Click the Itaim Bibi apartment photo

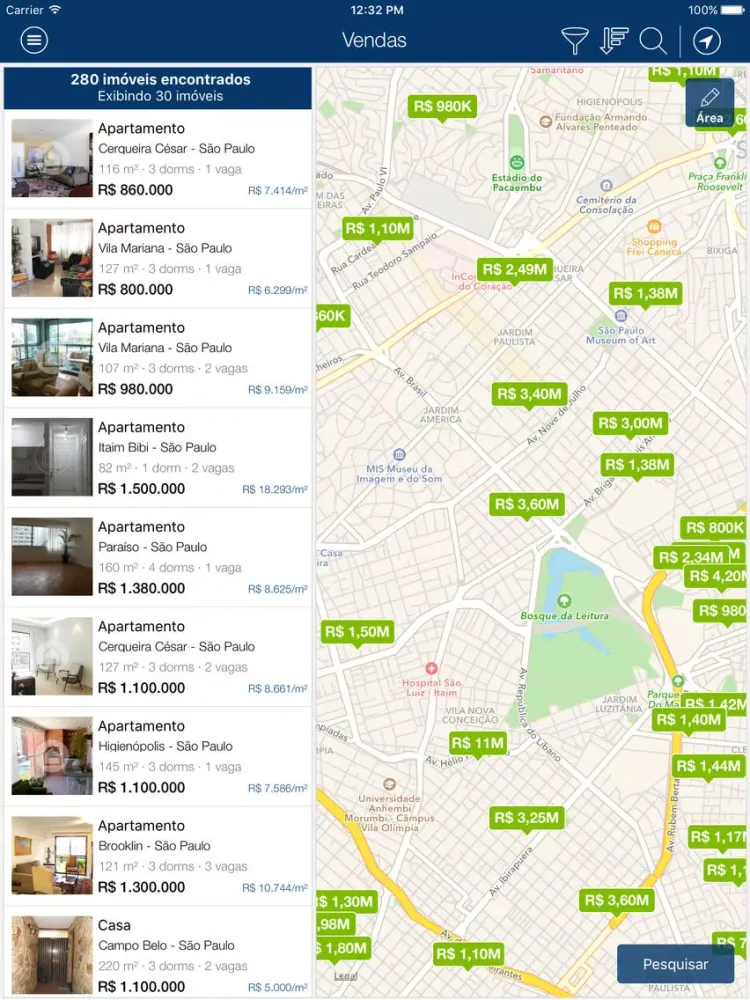tap(50, 456)
